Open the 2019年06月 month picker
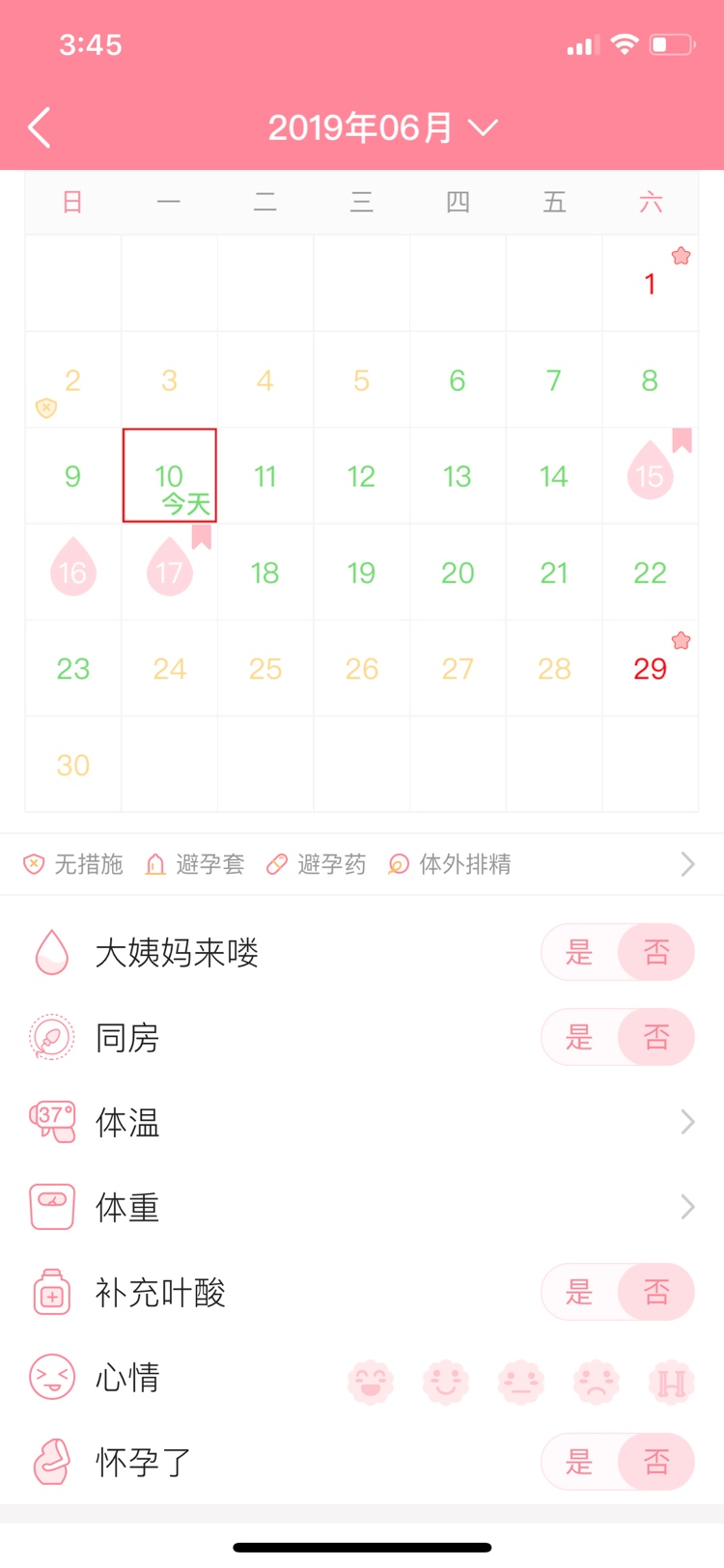724x1568 pixels. 382,127
